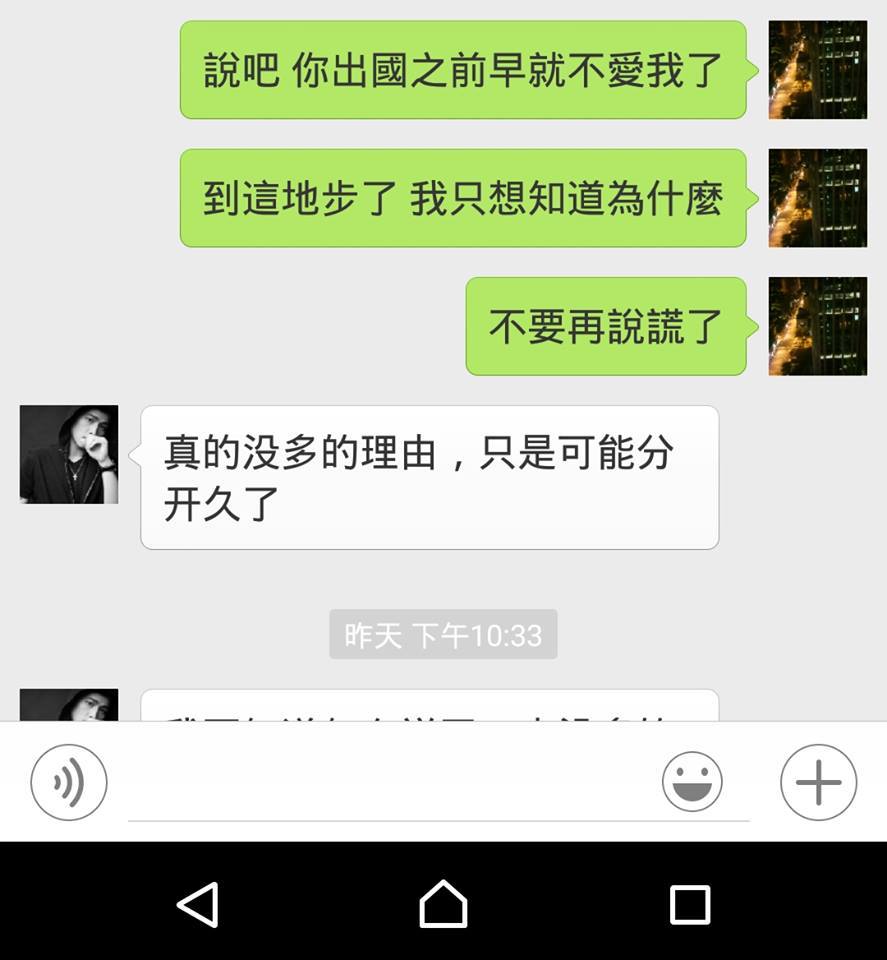
Task: Return to the home screen
Action: (x=443, y=904)
